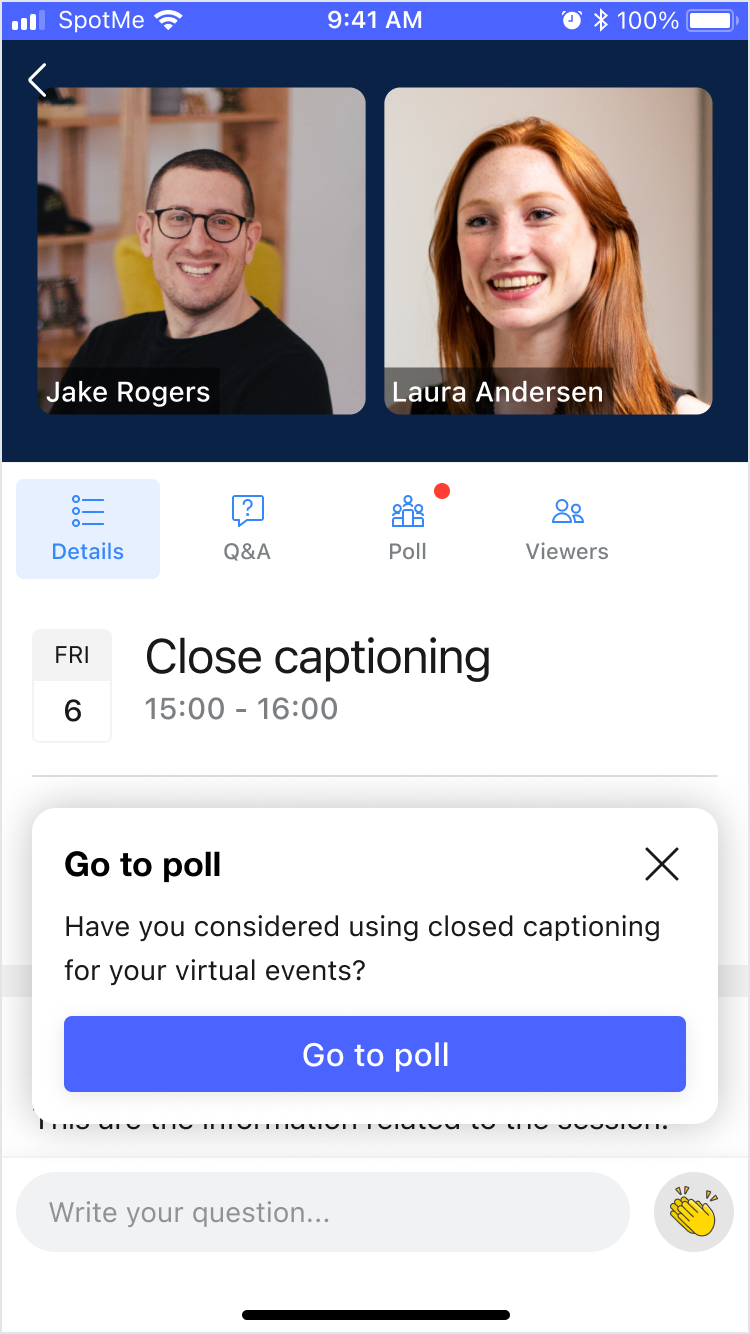Open Laura Andersen's video tile
Image resolution: width=750 pixels, height=1334 pixels.
[x=548, y=250]
